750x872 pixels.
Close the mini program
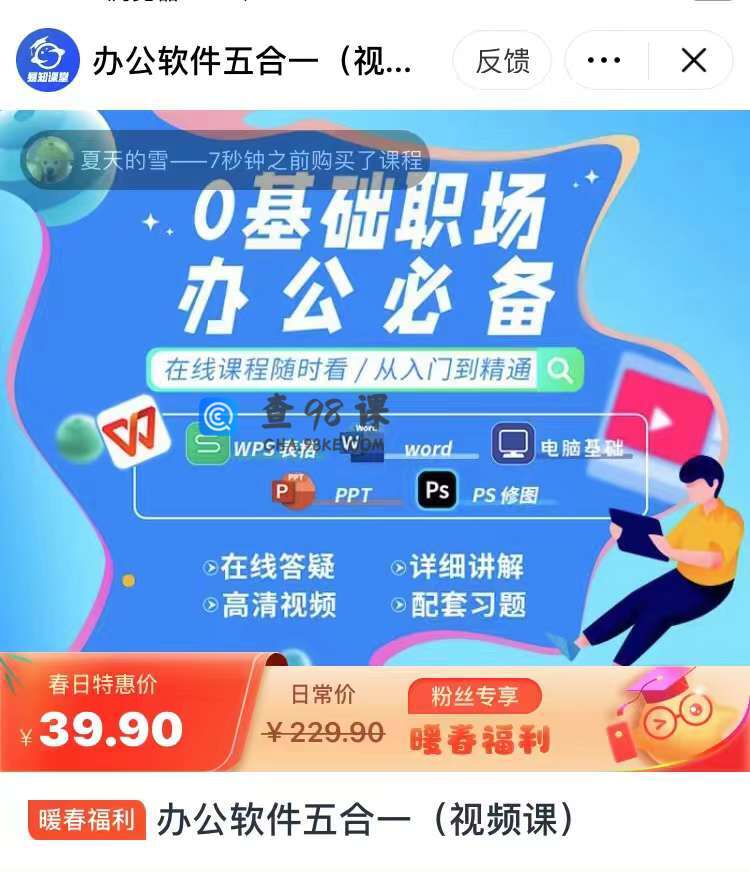693,61
